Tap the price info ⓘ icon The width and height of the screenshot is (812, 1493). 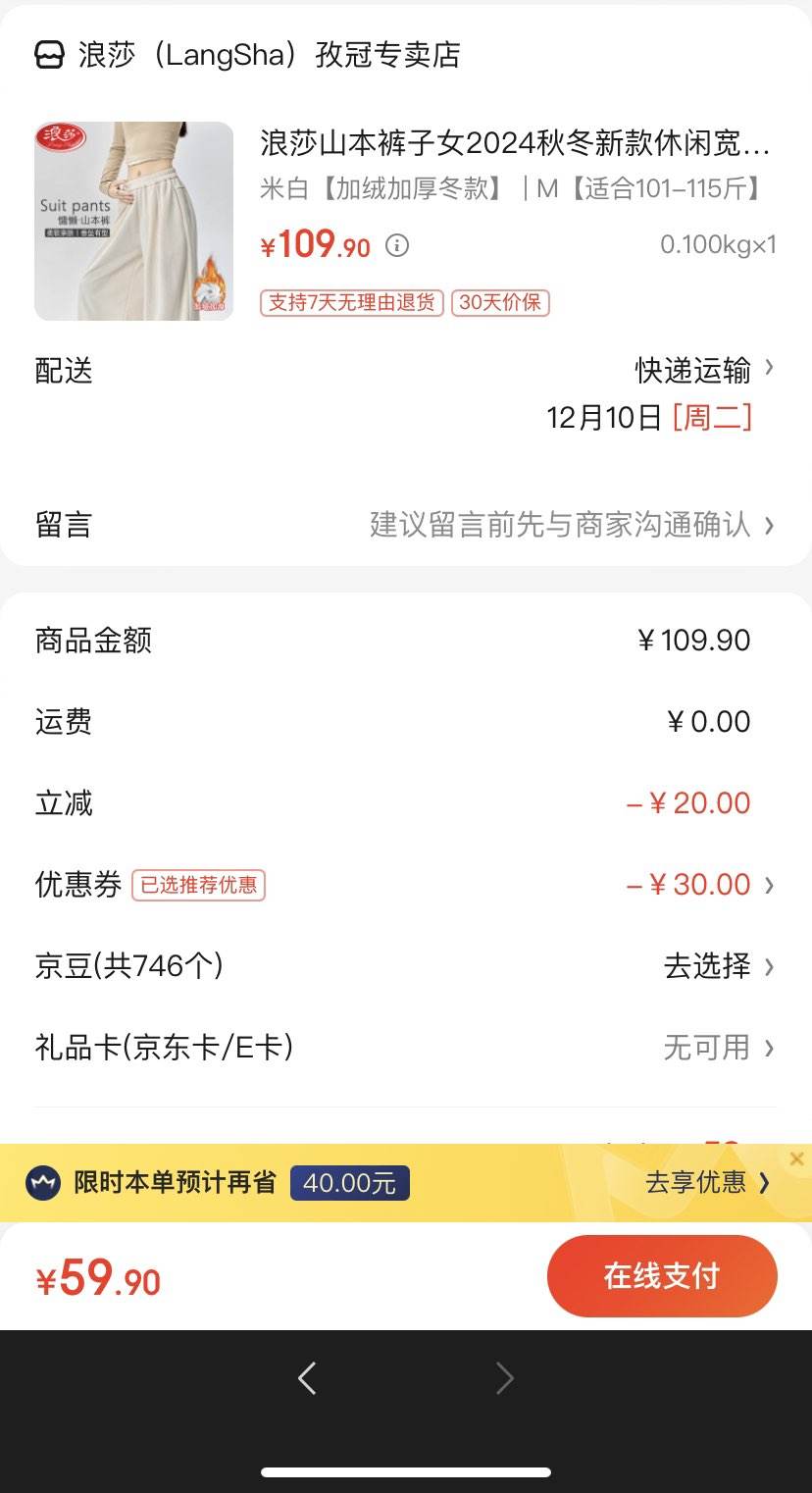tap(396, 245)
